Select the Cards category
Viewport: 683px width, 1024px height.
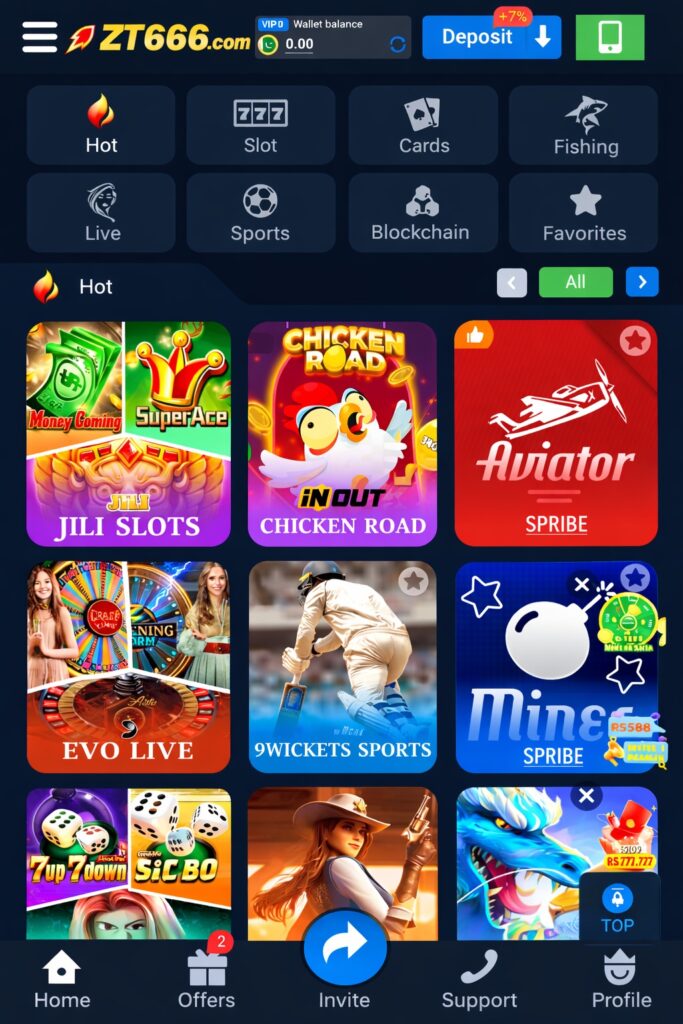[x=423, y=125]
